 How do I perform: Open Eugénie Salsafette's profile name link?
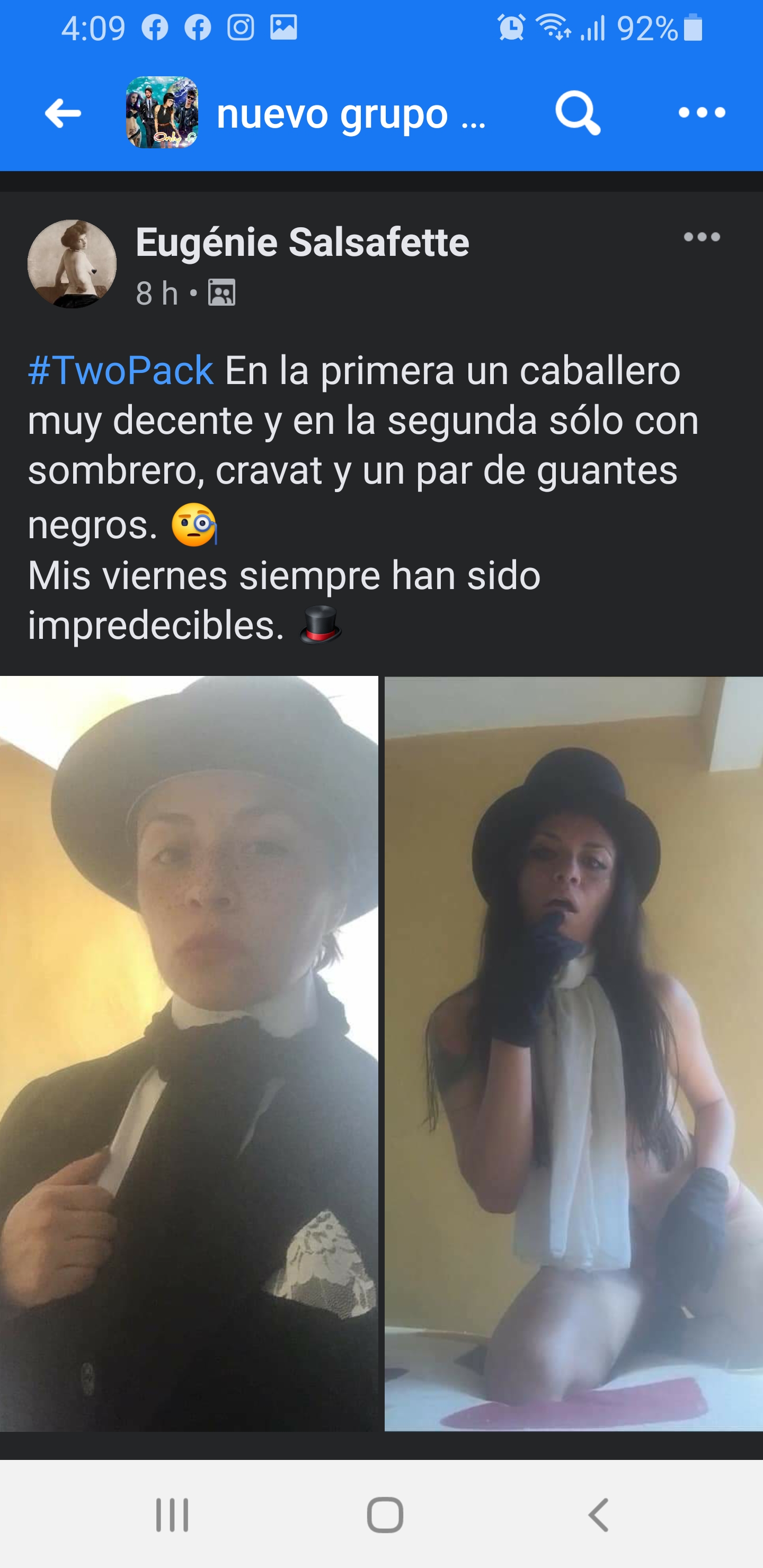(302, 242)
